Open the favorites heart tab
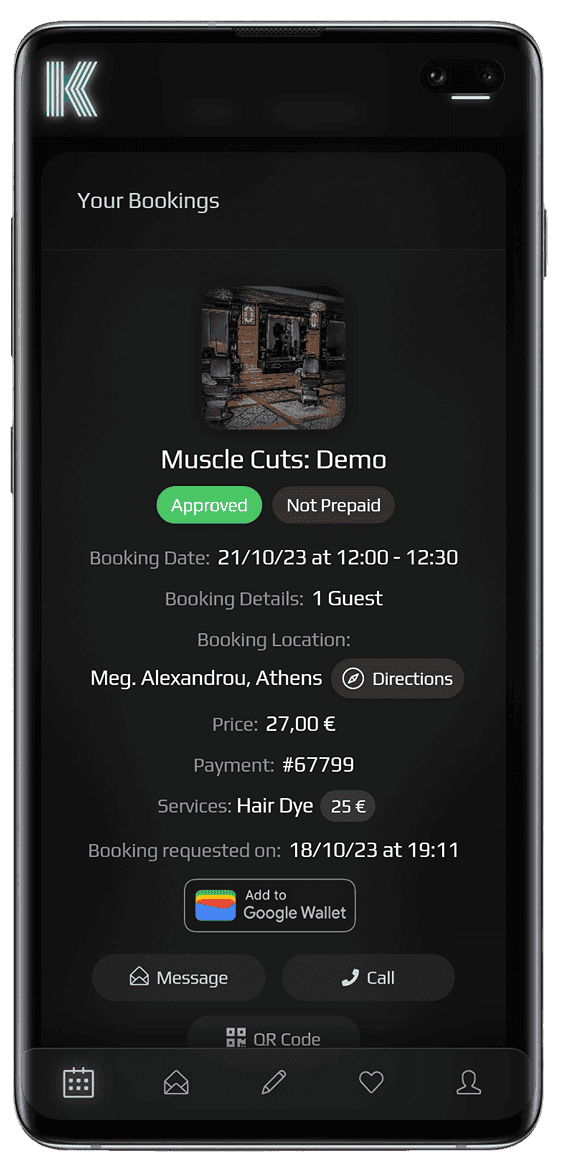Screen dimensions: 563x1171 [371, 1082]
